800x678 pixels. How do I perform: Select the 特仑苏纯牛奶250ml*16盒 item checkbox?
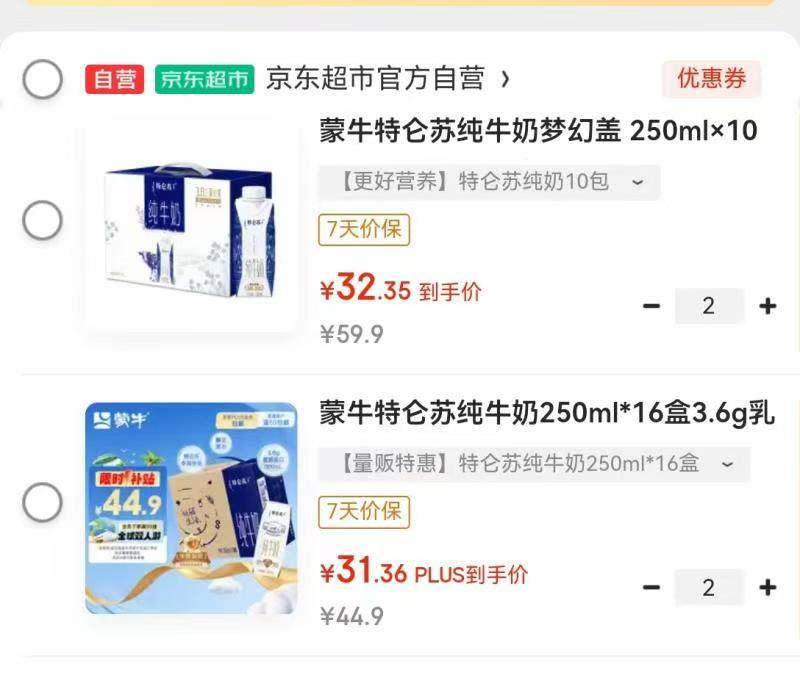click(x=42, y=502)
